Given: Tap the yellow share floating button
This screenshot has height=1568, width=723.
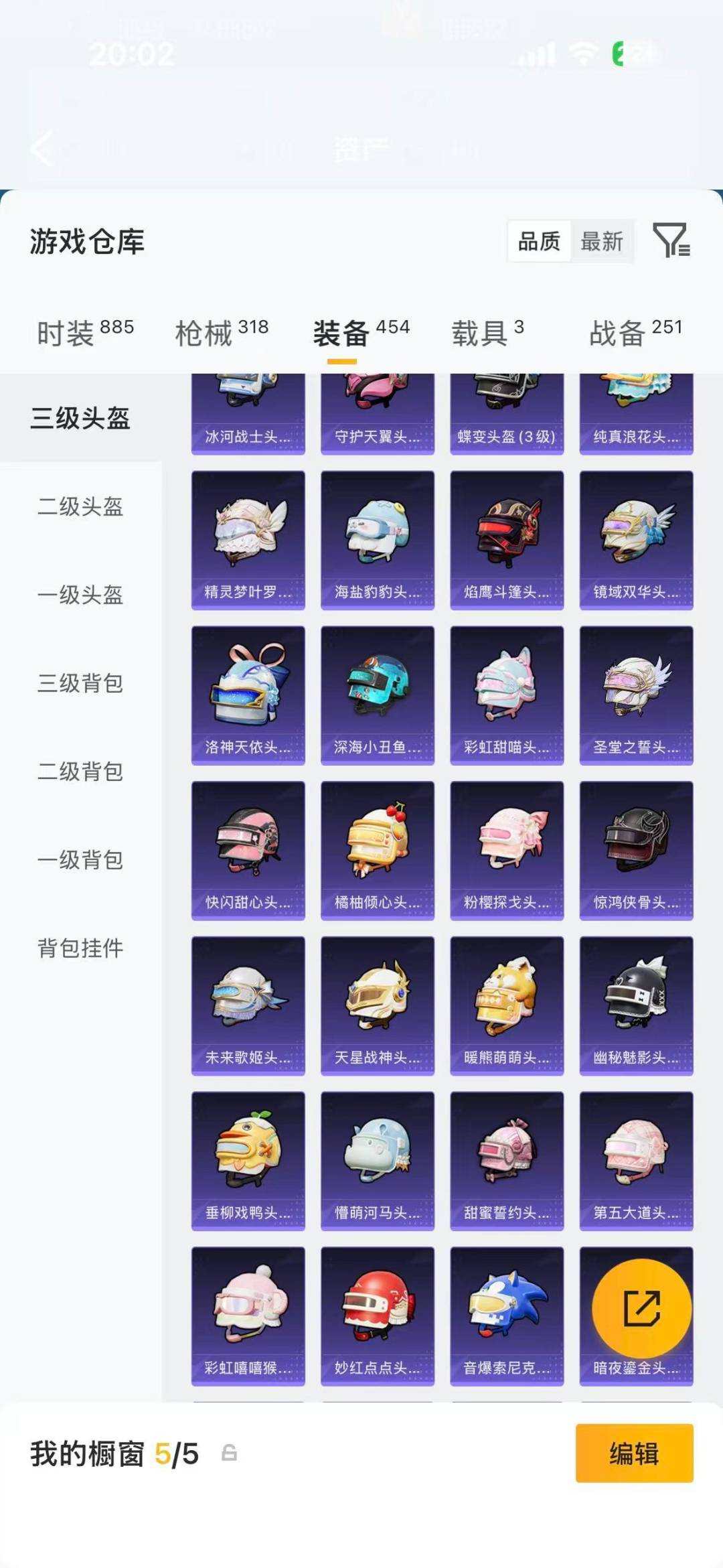Looking at the screenshot, I should [x=642, y=1308].
